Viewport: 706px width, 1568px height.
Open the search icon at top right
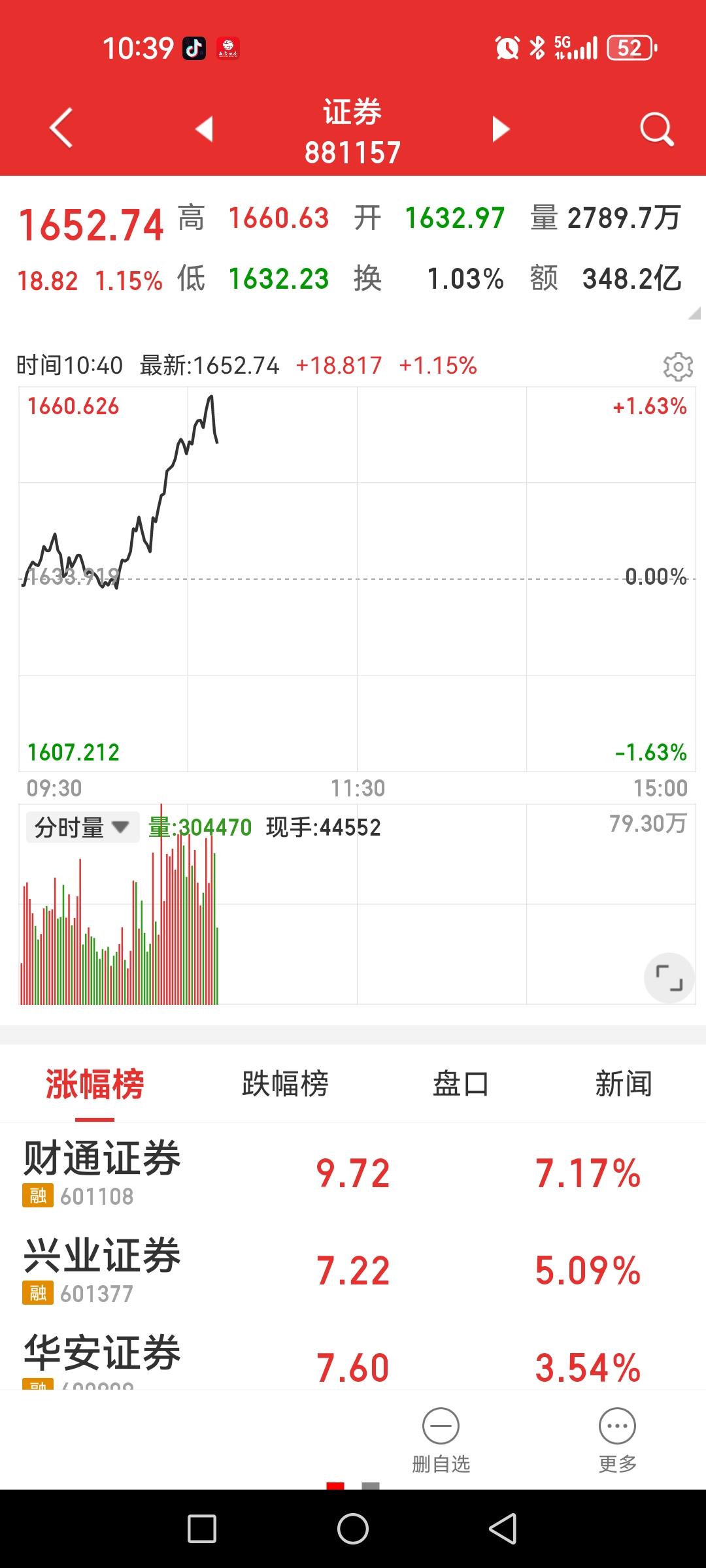(x=656, y=129)
